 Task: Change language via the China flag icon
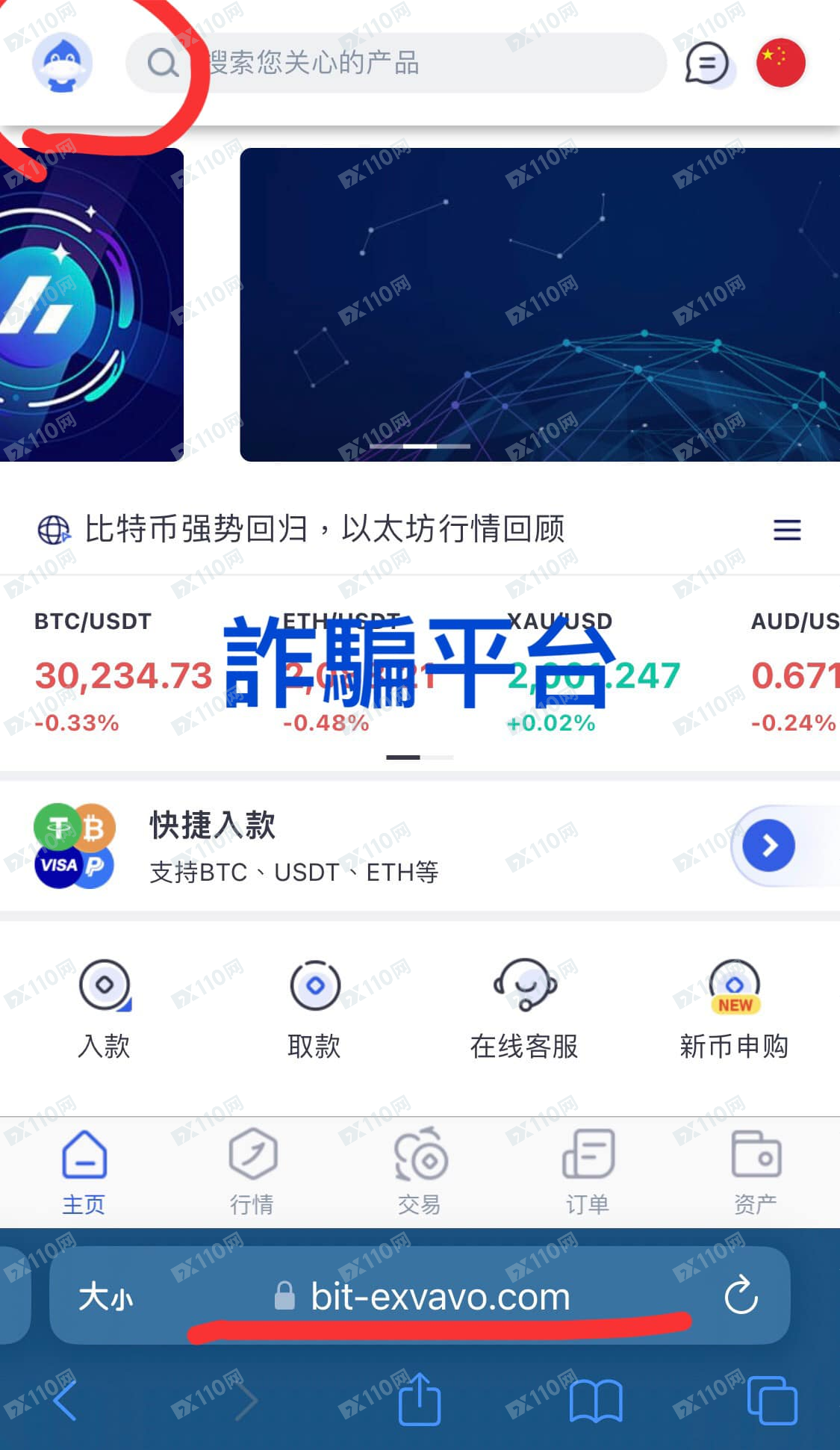(x=780, y=63)
